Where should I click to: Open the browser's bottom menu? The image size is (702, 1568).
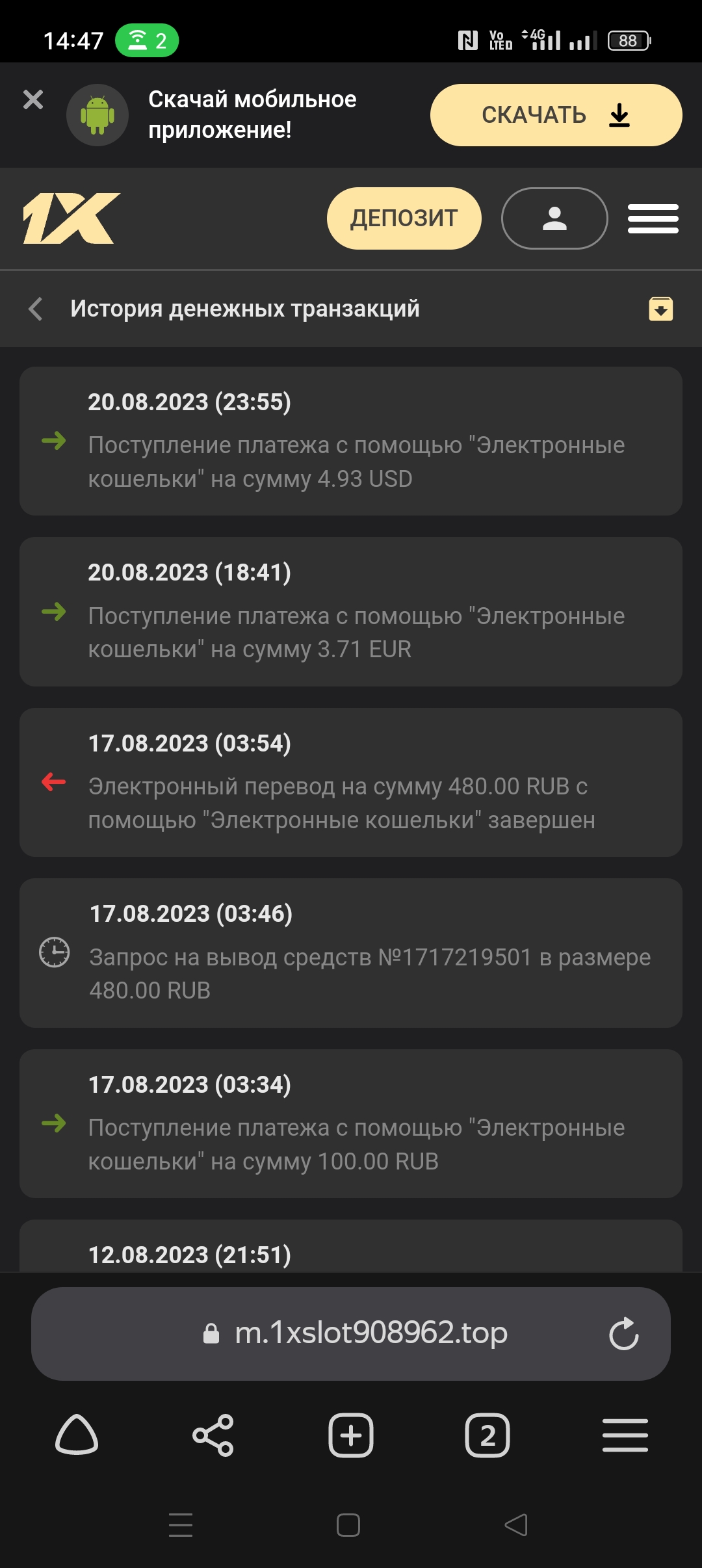coord(625,1435)
